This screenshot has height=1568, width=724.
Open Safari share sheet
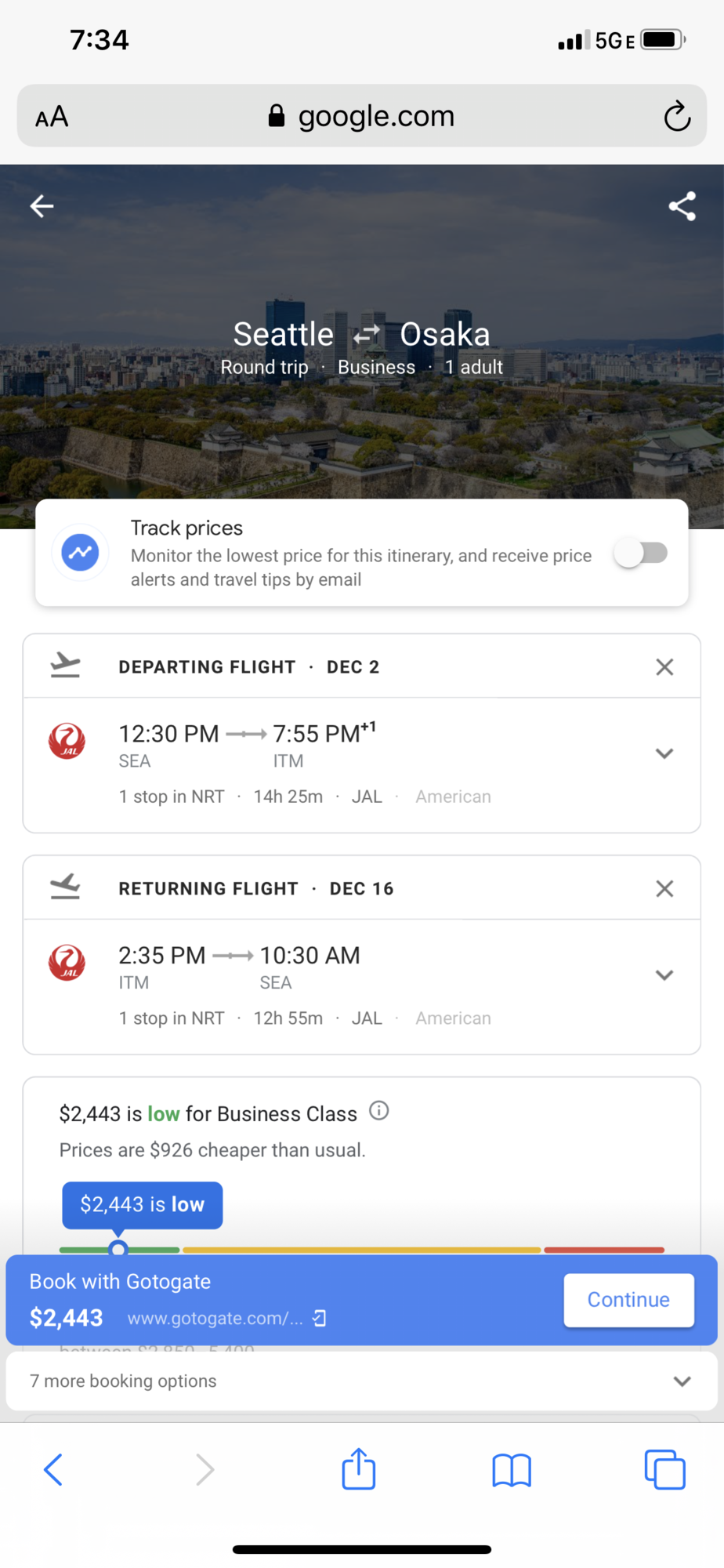point(359,1468)
